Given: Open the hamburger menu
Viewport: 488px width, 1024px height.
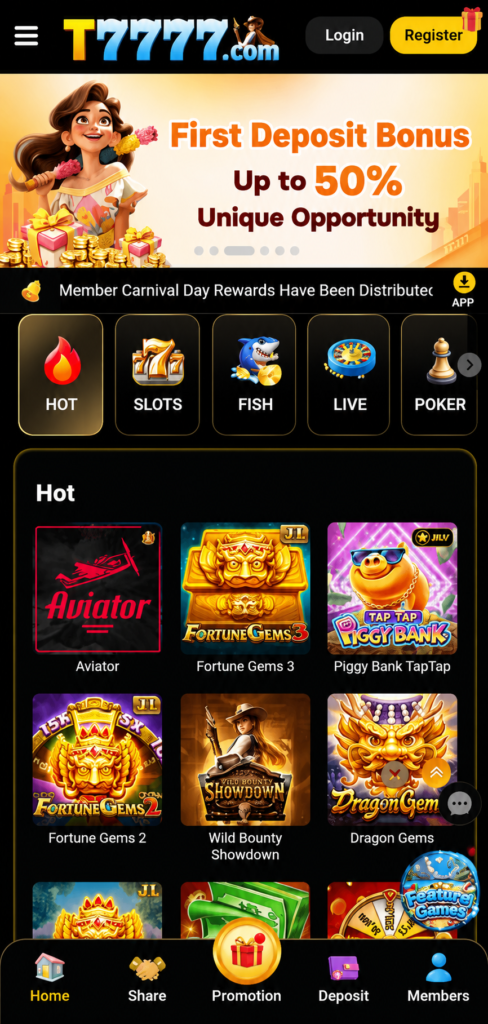Looking at the screenshot, I should pyautogui.click(x=26, y=35).
